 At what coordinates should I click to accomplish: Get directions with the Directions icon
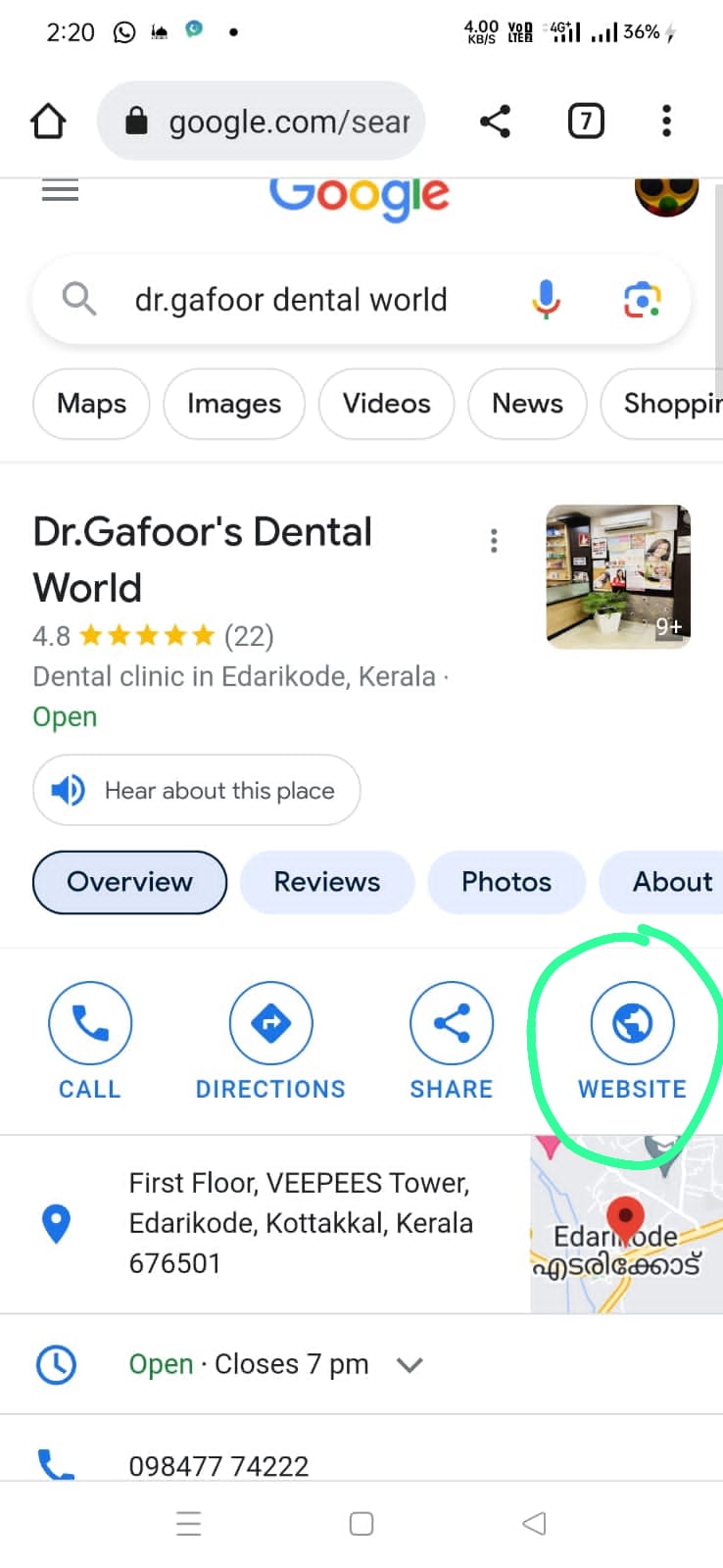pyautogui.click(x=270, y=1022)
